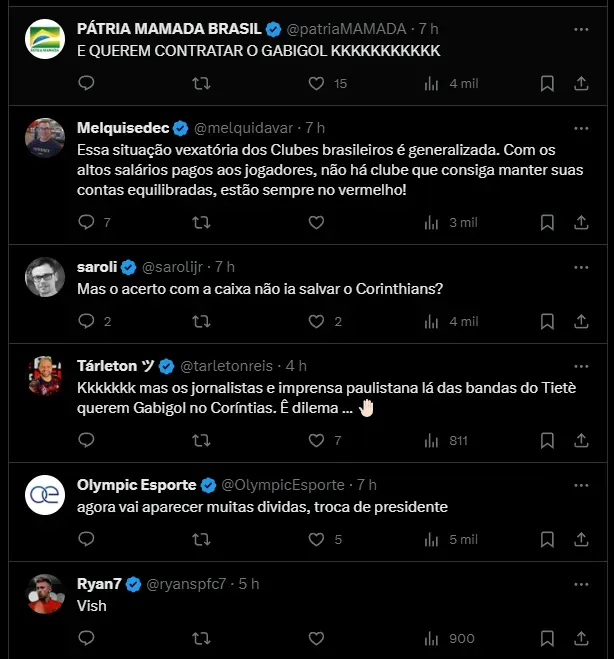Image resolution: width=614 pixels, height=659 pixels.
Task: Reply to Ryan7's "Vish" tweet
Action: coord(86,638)
